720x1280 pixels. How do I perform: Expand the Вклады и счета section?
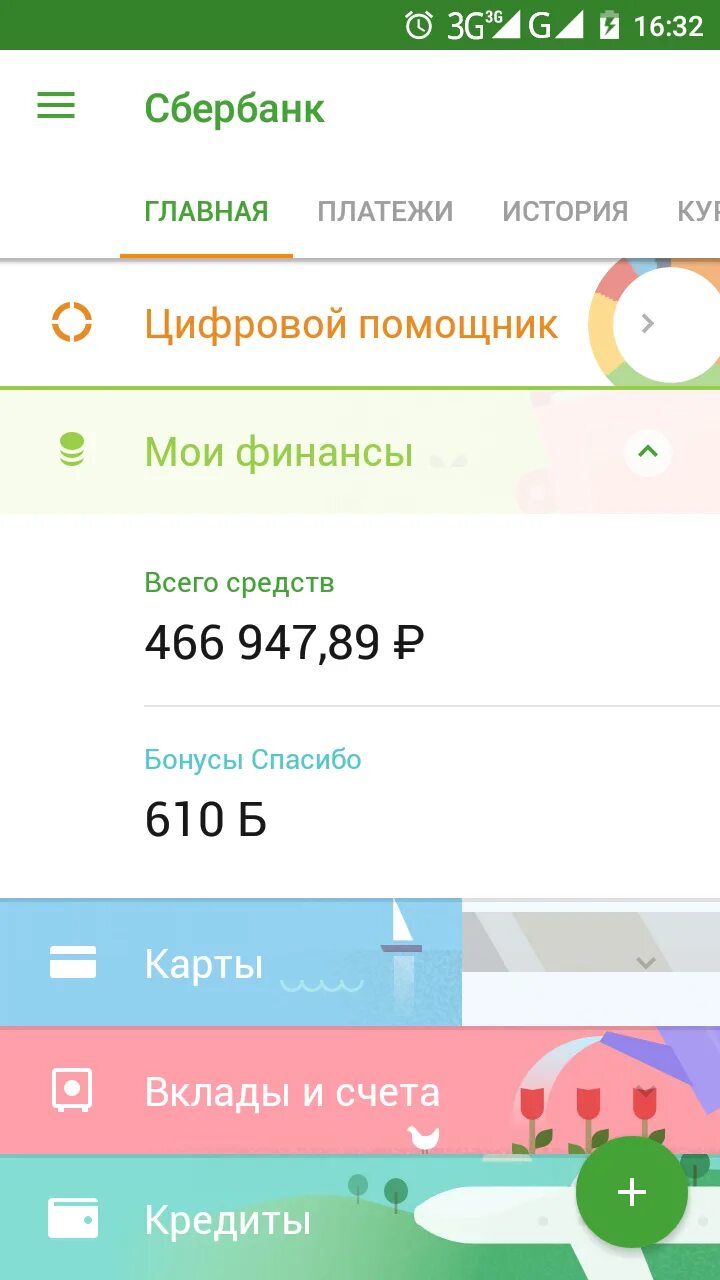(292, 1092)
